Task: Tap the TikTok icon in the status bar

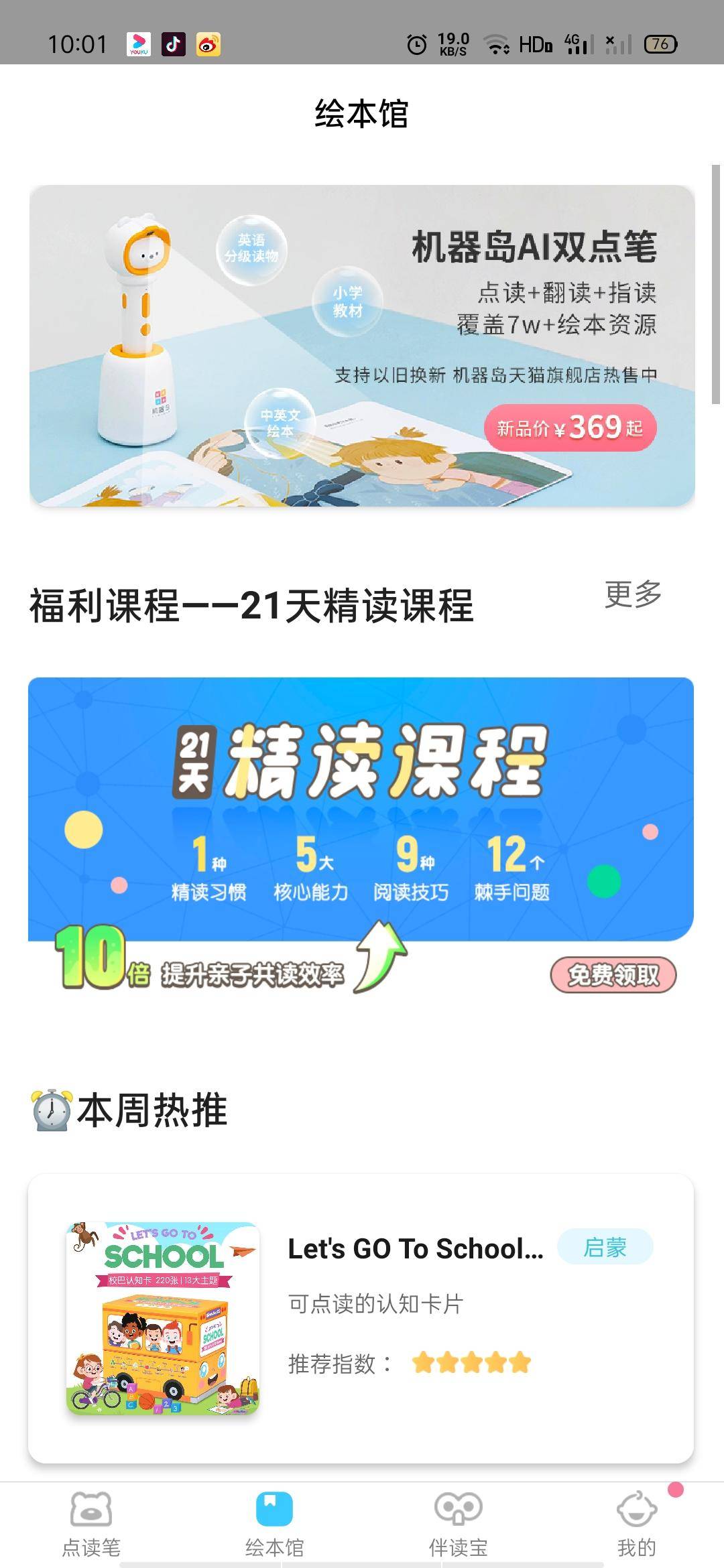Action: [x=174, y=45]
